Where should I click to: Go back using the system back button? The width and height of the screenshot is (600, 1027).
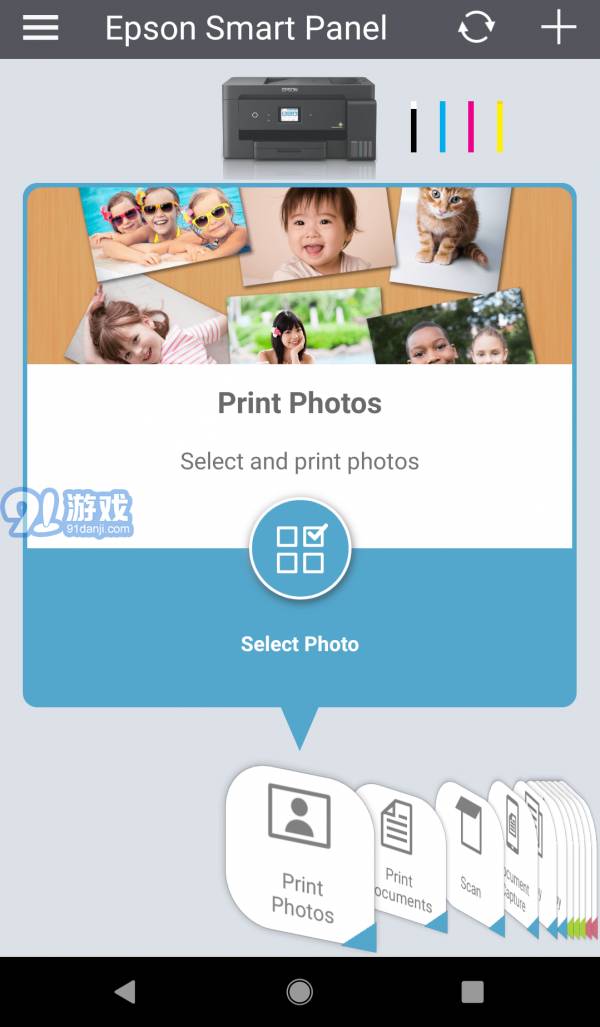125,991
